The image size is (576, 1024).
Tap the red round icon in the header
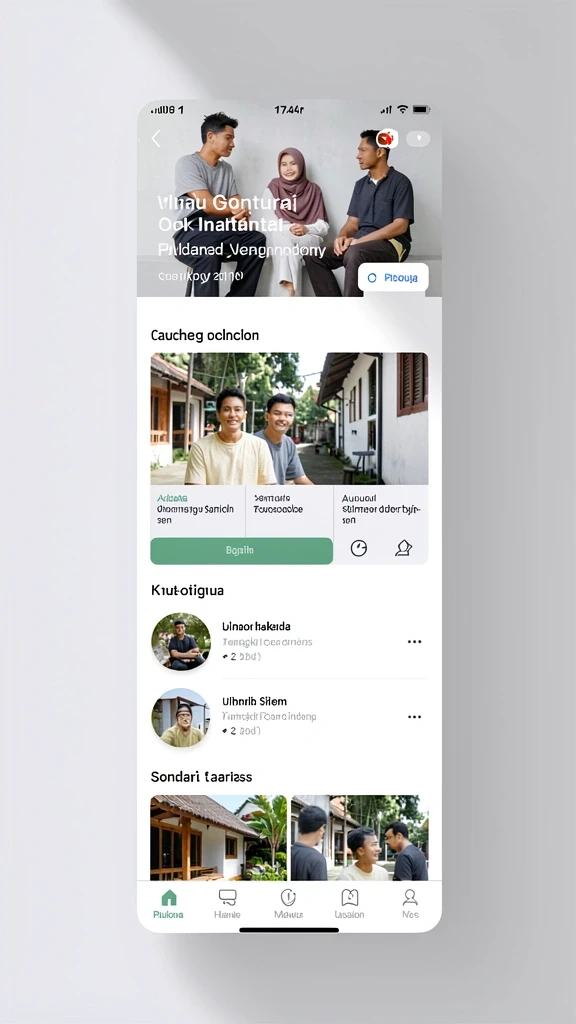(x=386, y=138)
